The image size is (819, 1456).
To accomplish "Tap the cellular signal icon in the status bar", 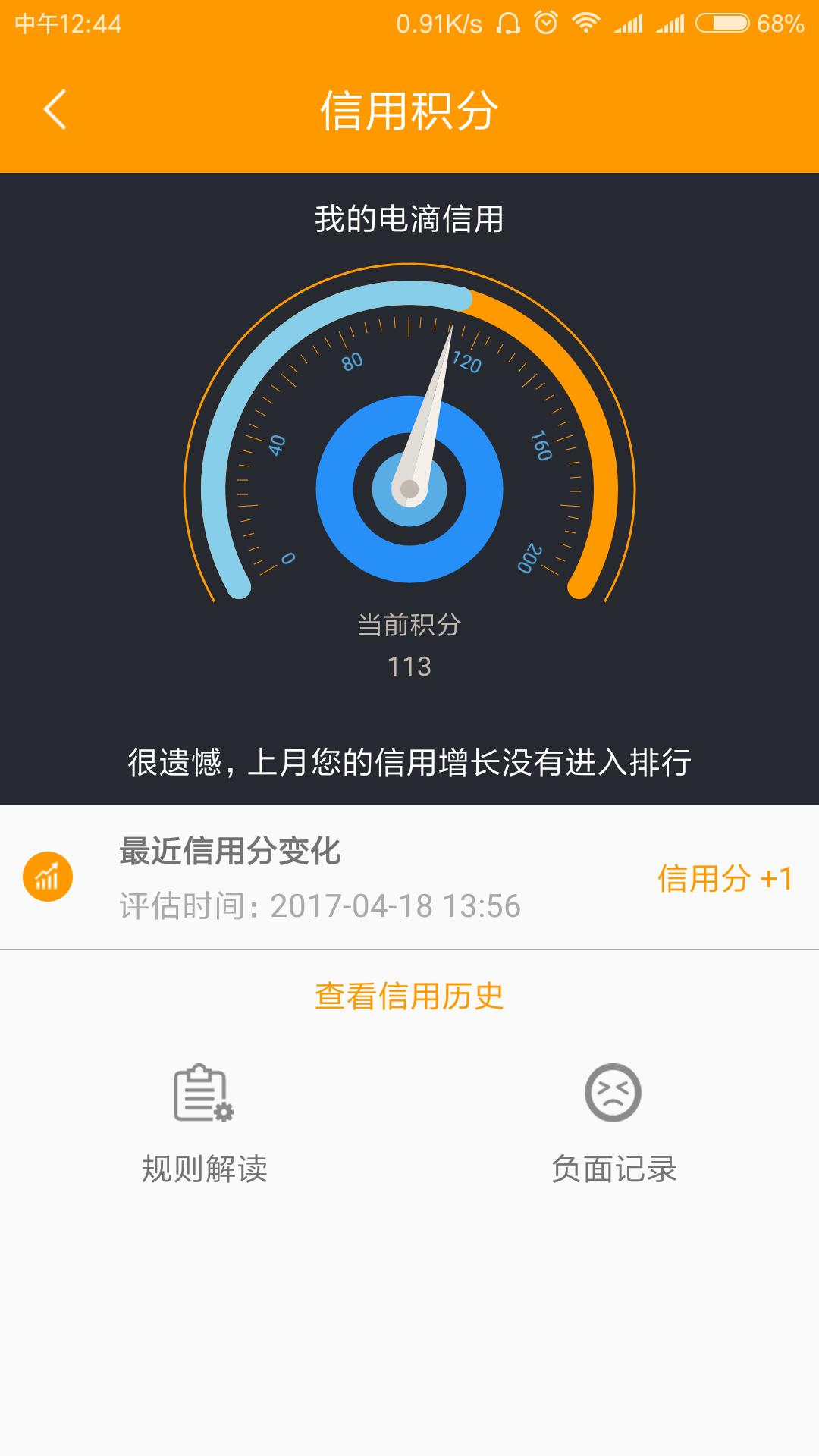I will [631, 23].
